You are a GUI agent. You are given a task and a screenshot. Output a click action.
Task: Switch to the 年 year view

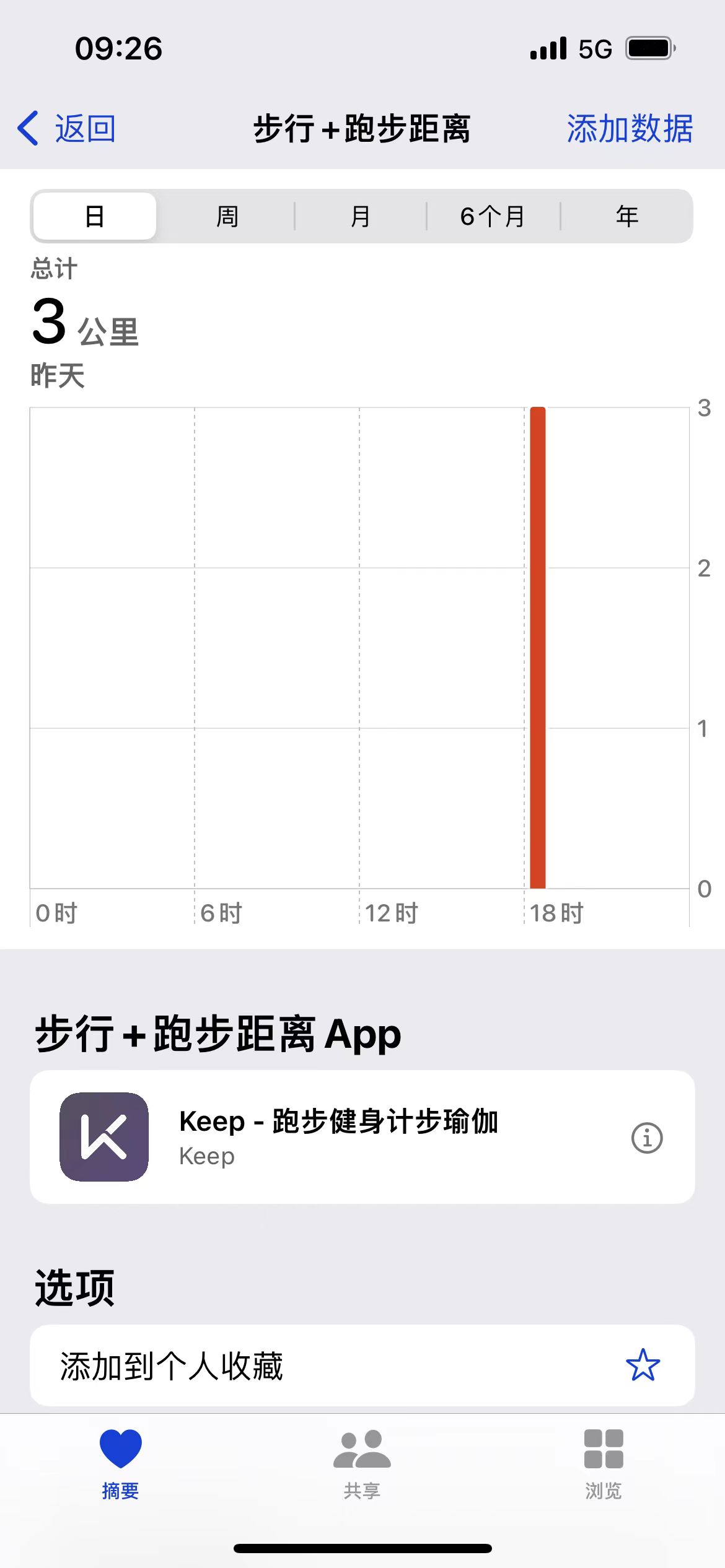tap(626, 216)
